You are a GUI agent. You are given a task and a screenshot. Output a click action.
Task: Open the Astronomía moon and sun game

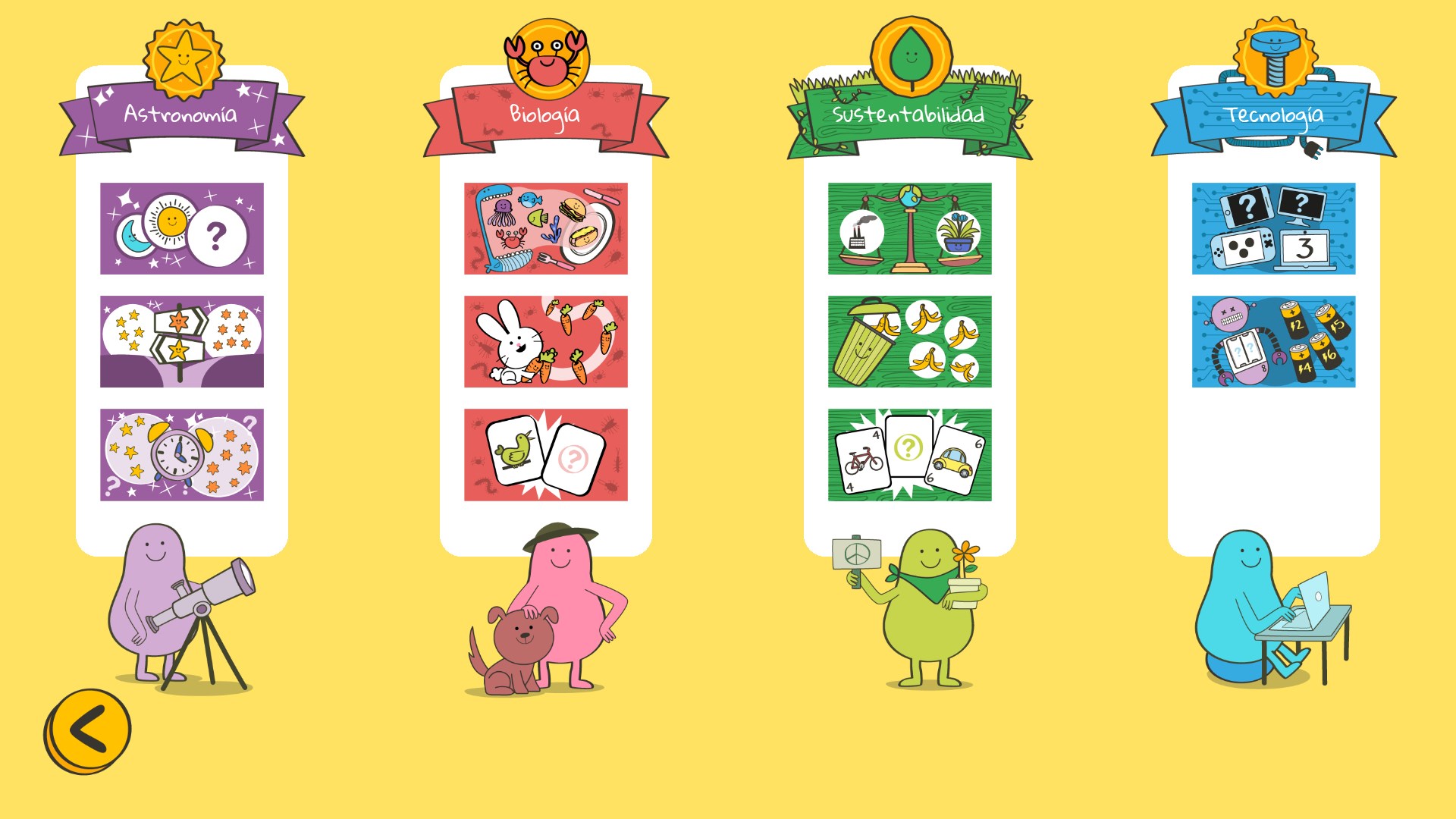182,228
